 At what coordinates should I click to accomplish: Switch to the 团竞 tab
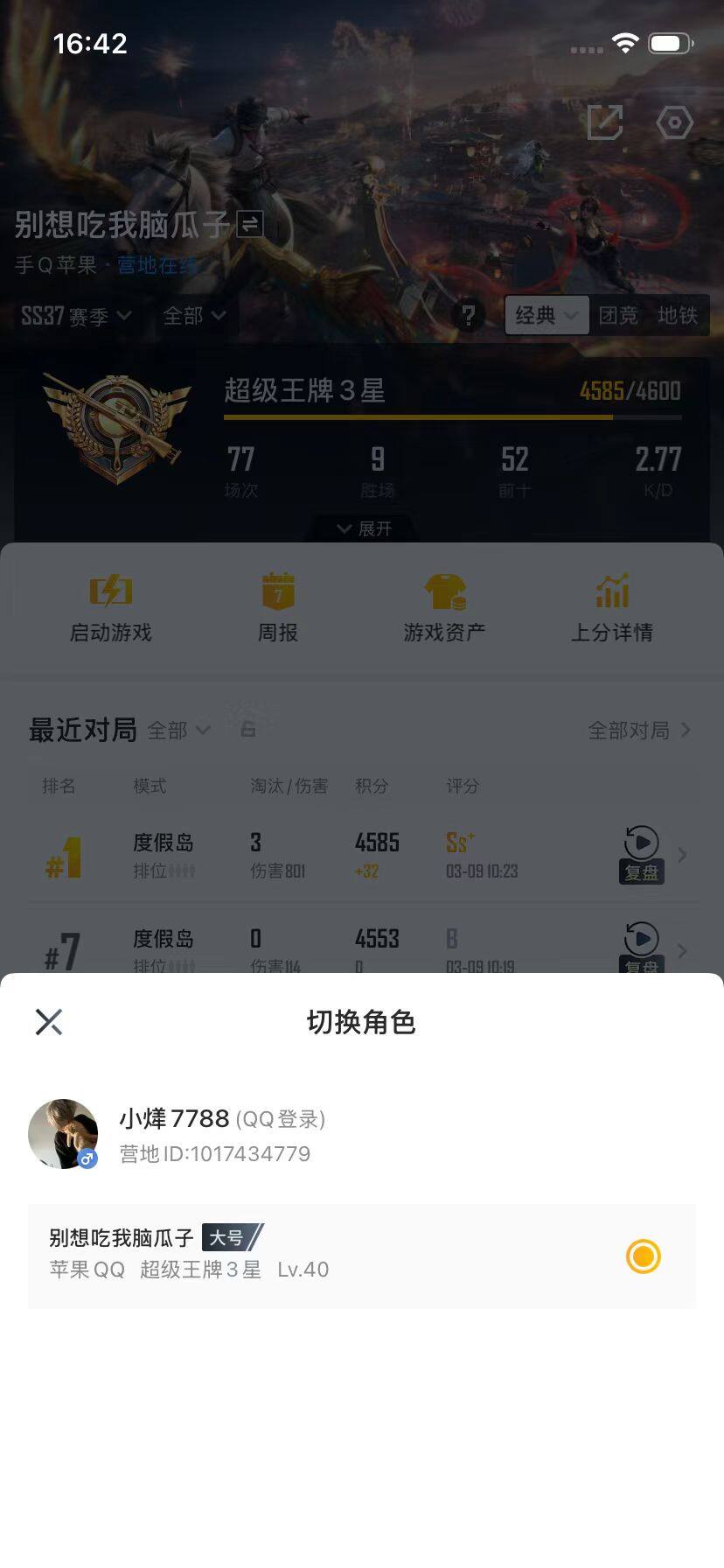click(620, 316)
